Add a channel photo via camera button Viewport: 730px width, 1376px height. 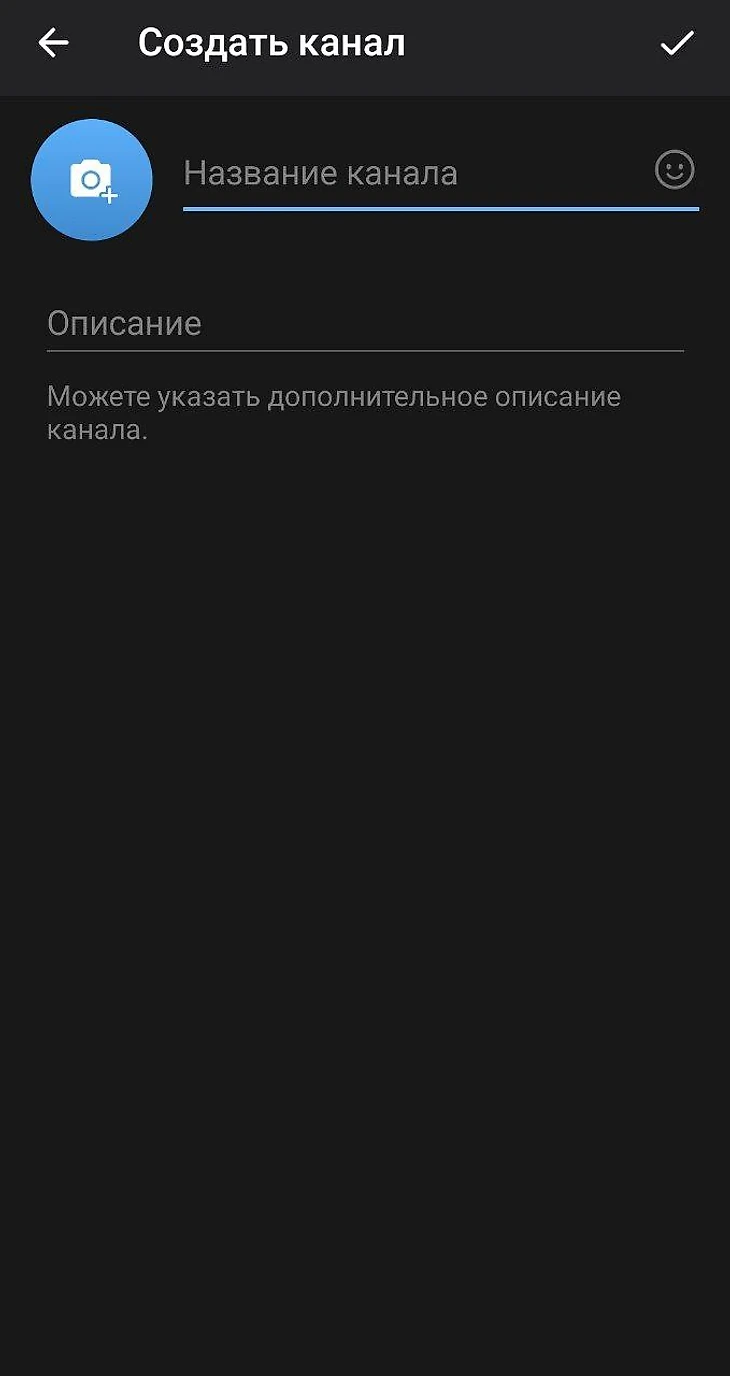point(92,180)
